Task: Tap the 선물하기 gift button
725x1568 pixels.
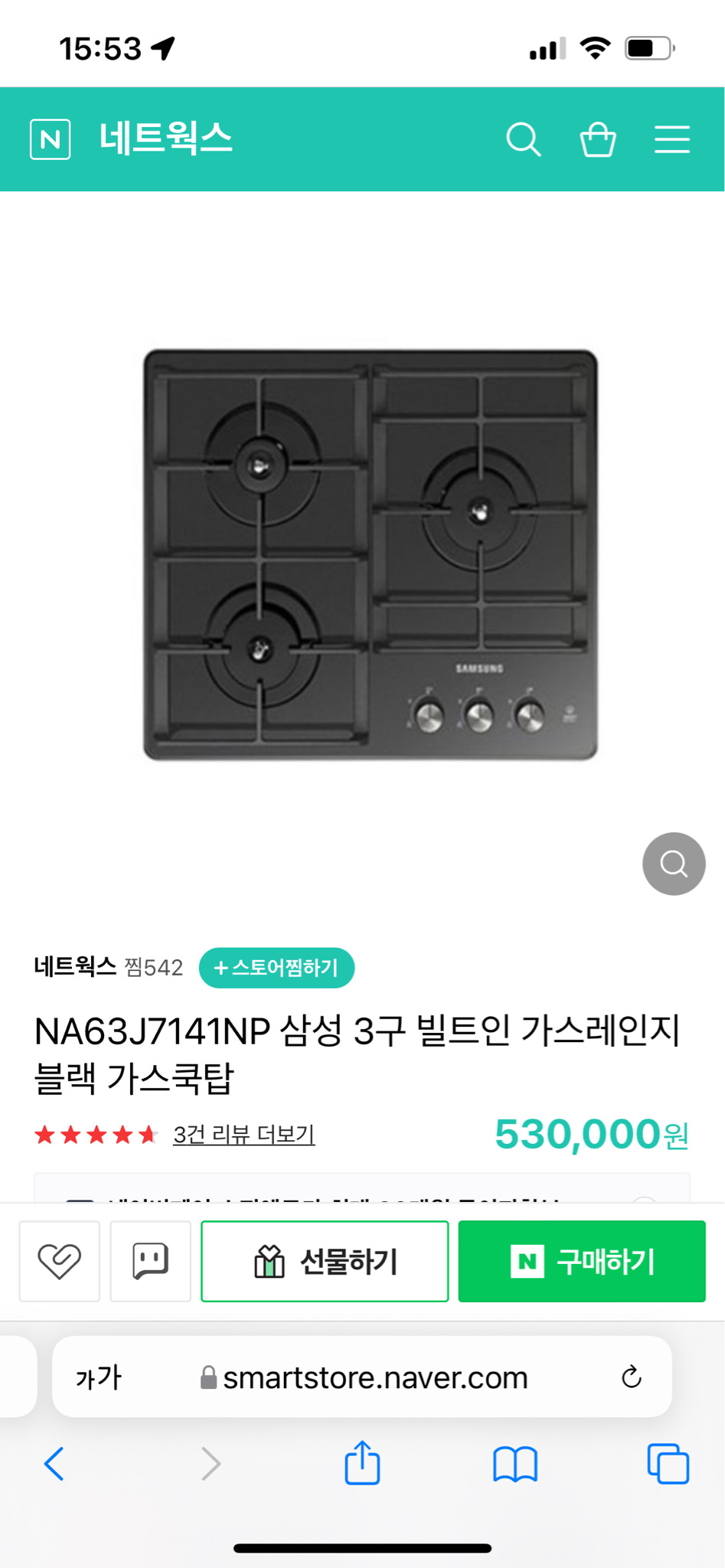Action: click(325, 1261)
